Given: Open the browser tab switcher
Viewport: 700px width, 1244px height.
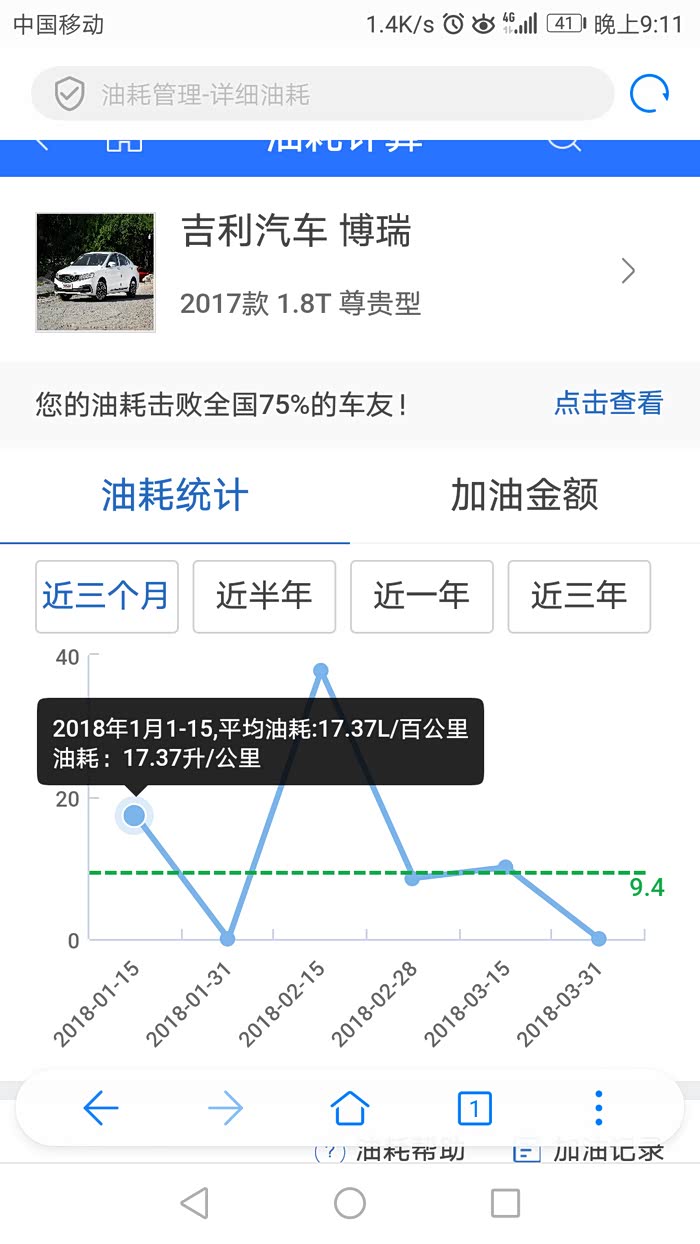Looking at the screenshot, I should [x=474, y=1108].
